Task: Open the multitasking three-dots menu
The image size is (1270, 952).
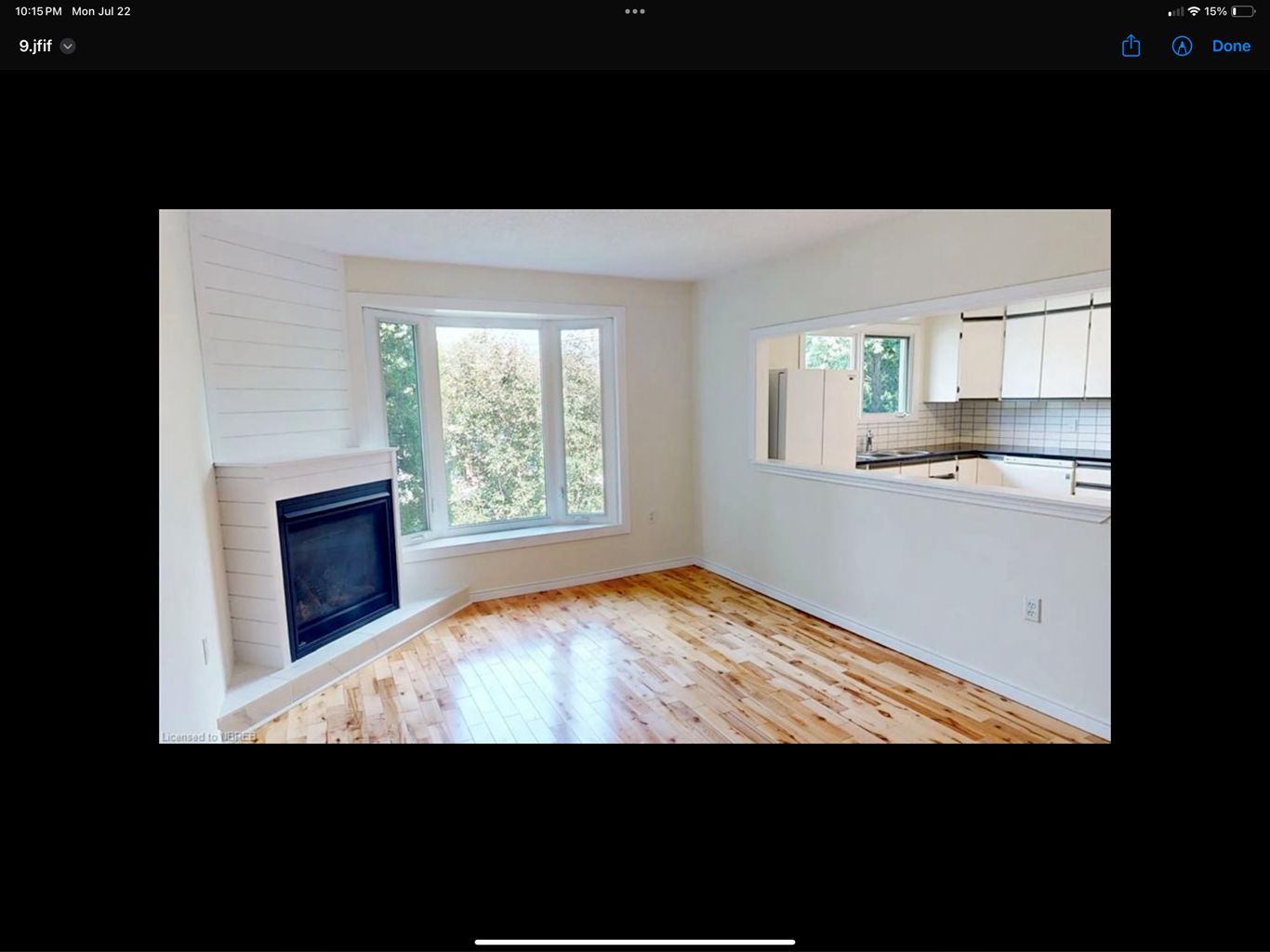Action: (635, 11)
